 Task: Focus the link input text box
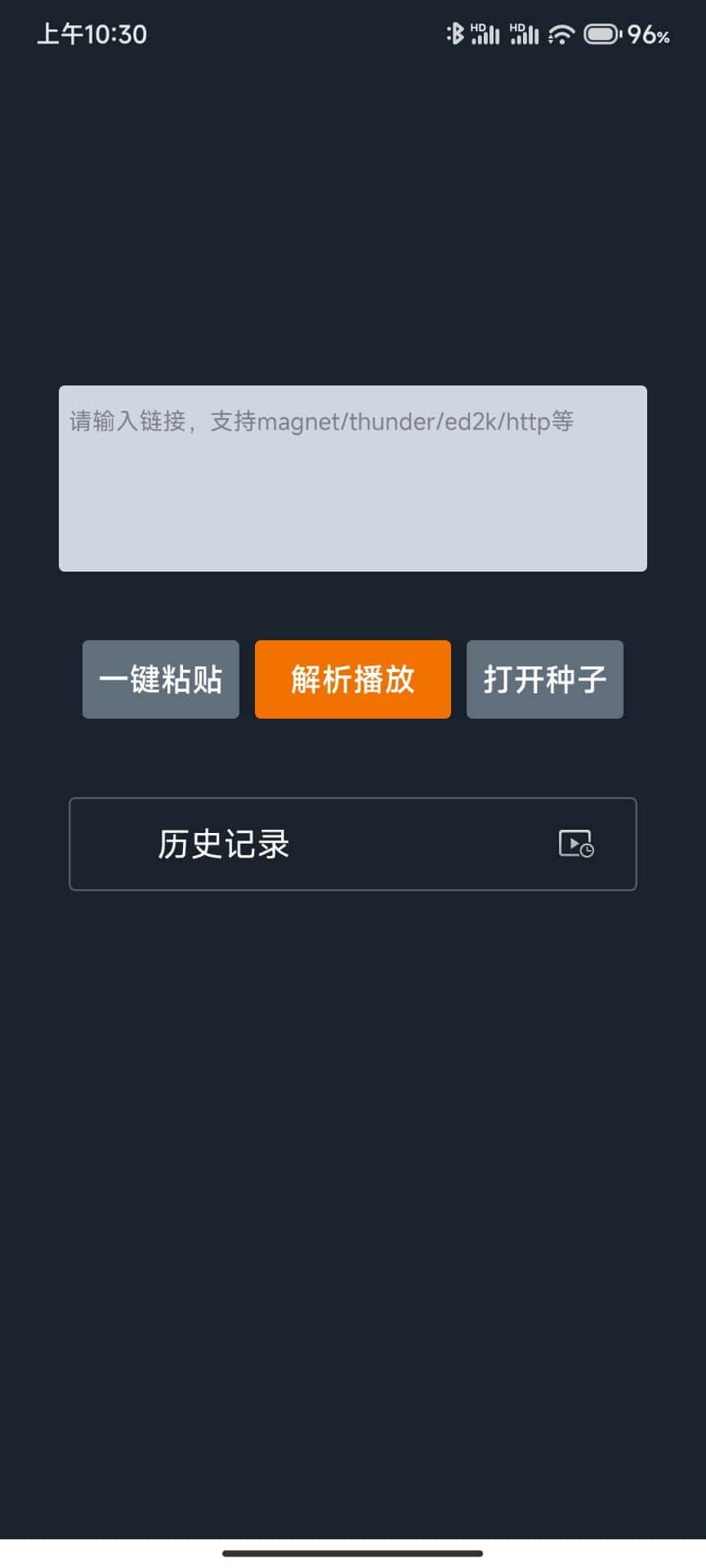pyautogui.click(x=352, y=478)
